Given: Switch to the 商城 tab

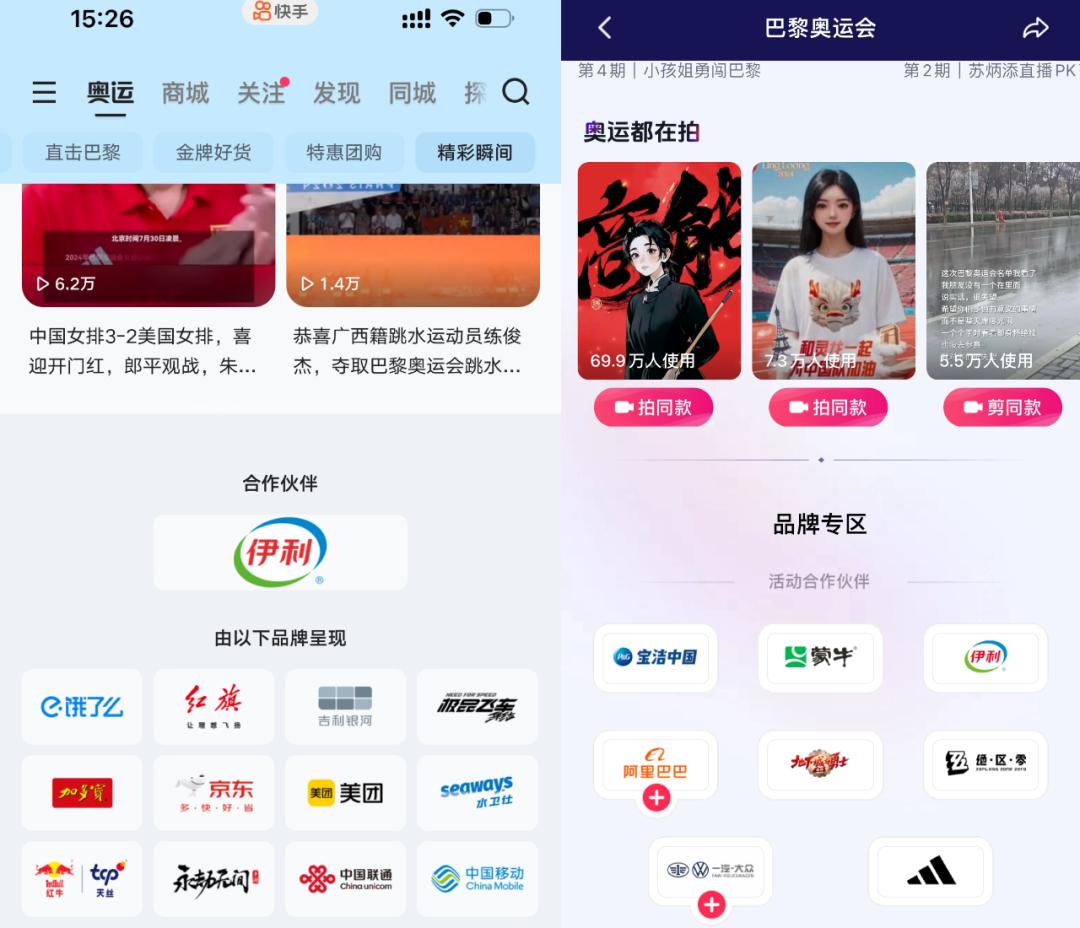Looking at the screenshot, I should pos(185,93).
